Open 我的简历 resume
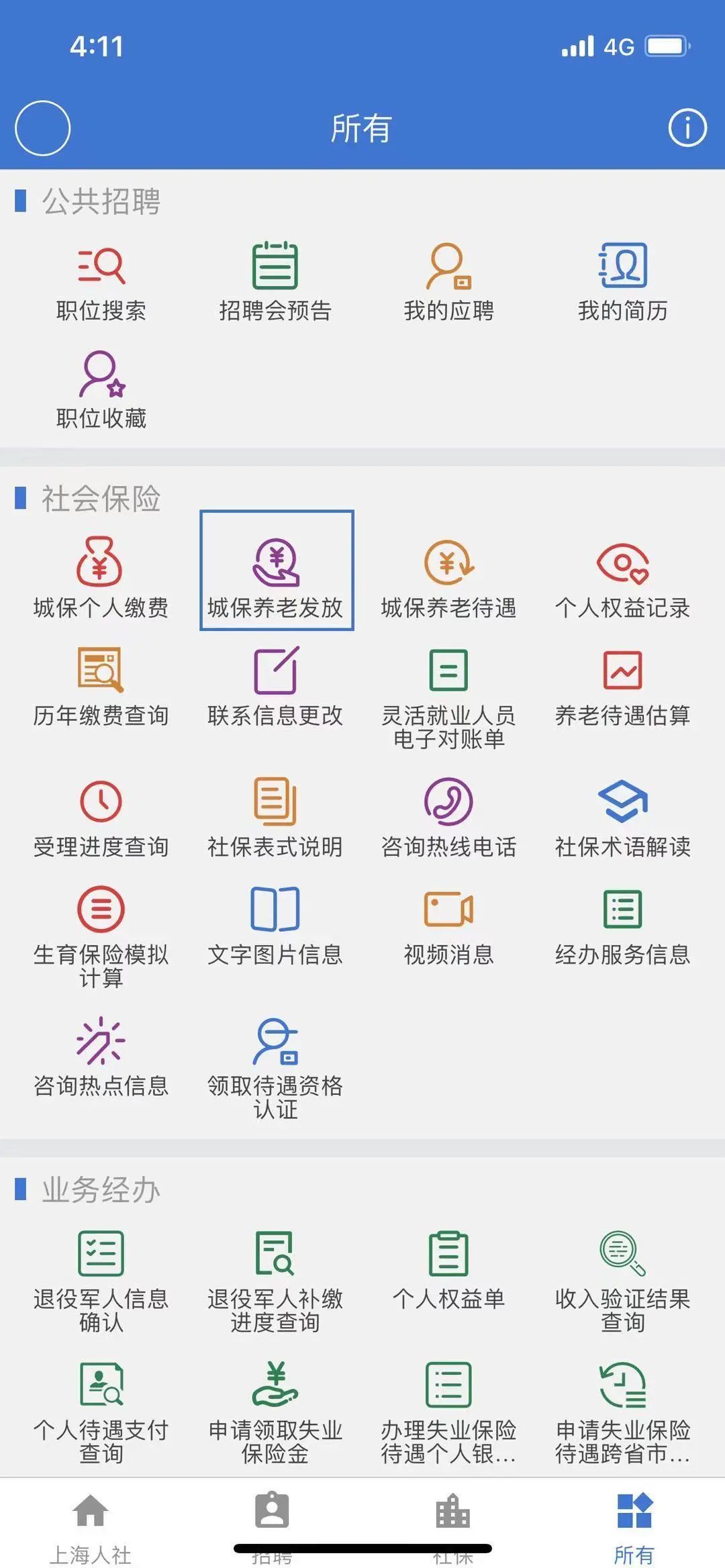The image size is (725, 1568). (622, 282)
